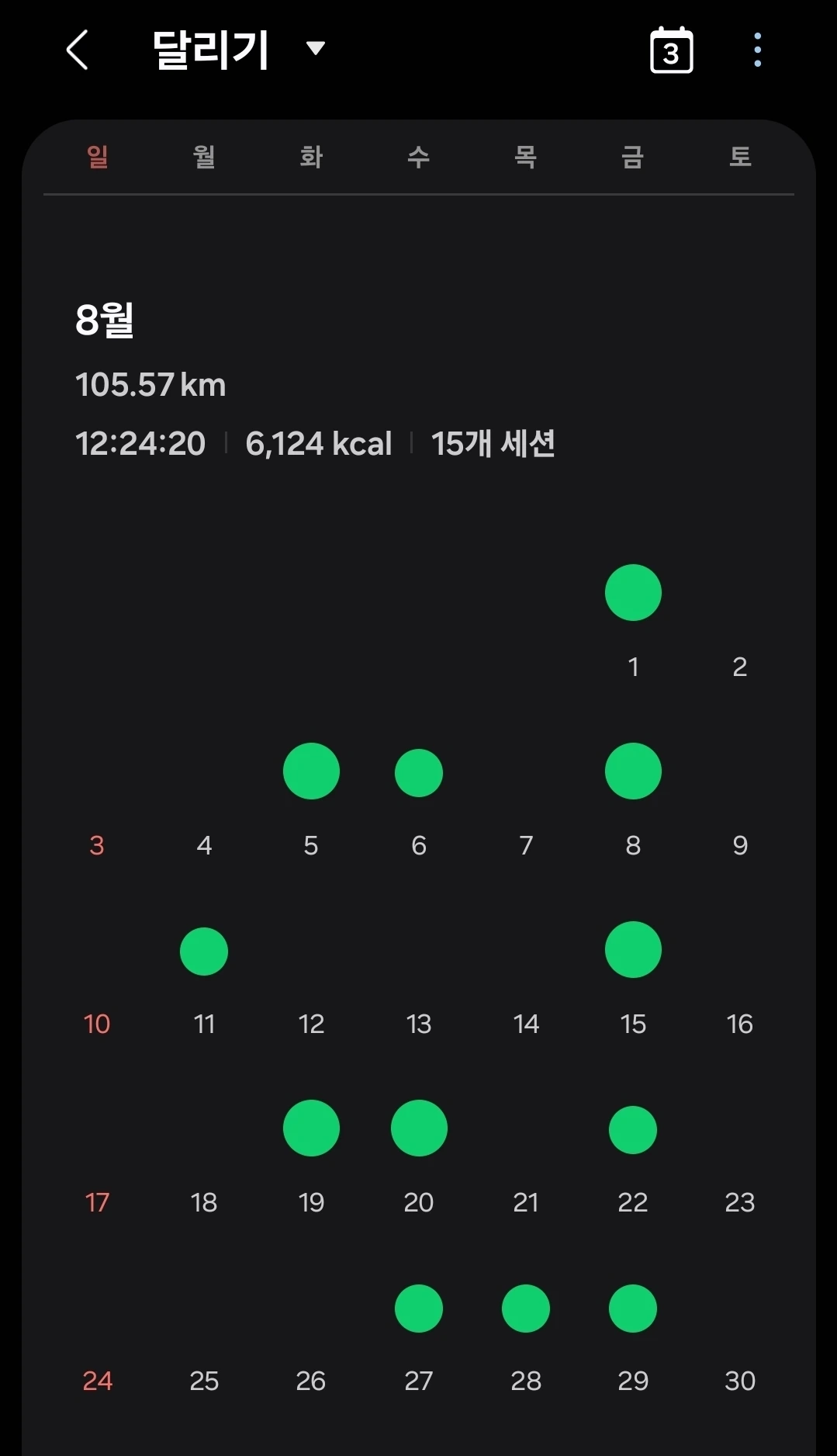This screenshot has width=837, height=1456.
Task: Open the running session on August 1
Action: point(633,594)
